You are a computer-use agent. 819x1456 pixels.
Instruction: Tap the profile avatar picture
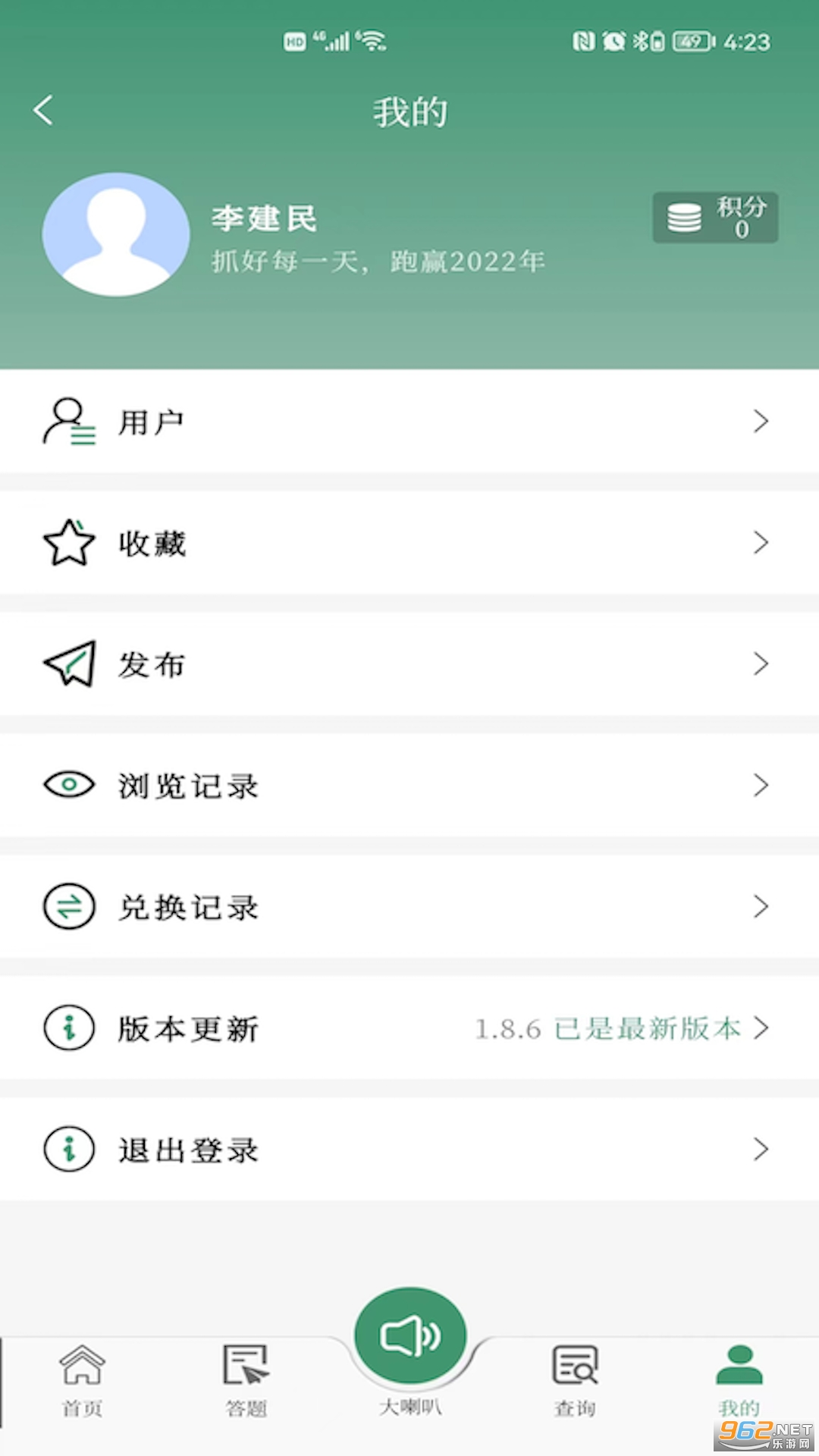click(116, 234)
